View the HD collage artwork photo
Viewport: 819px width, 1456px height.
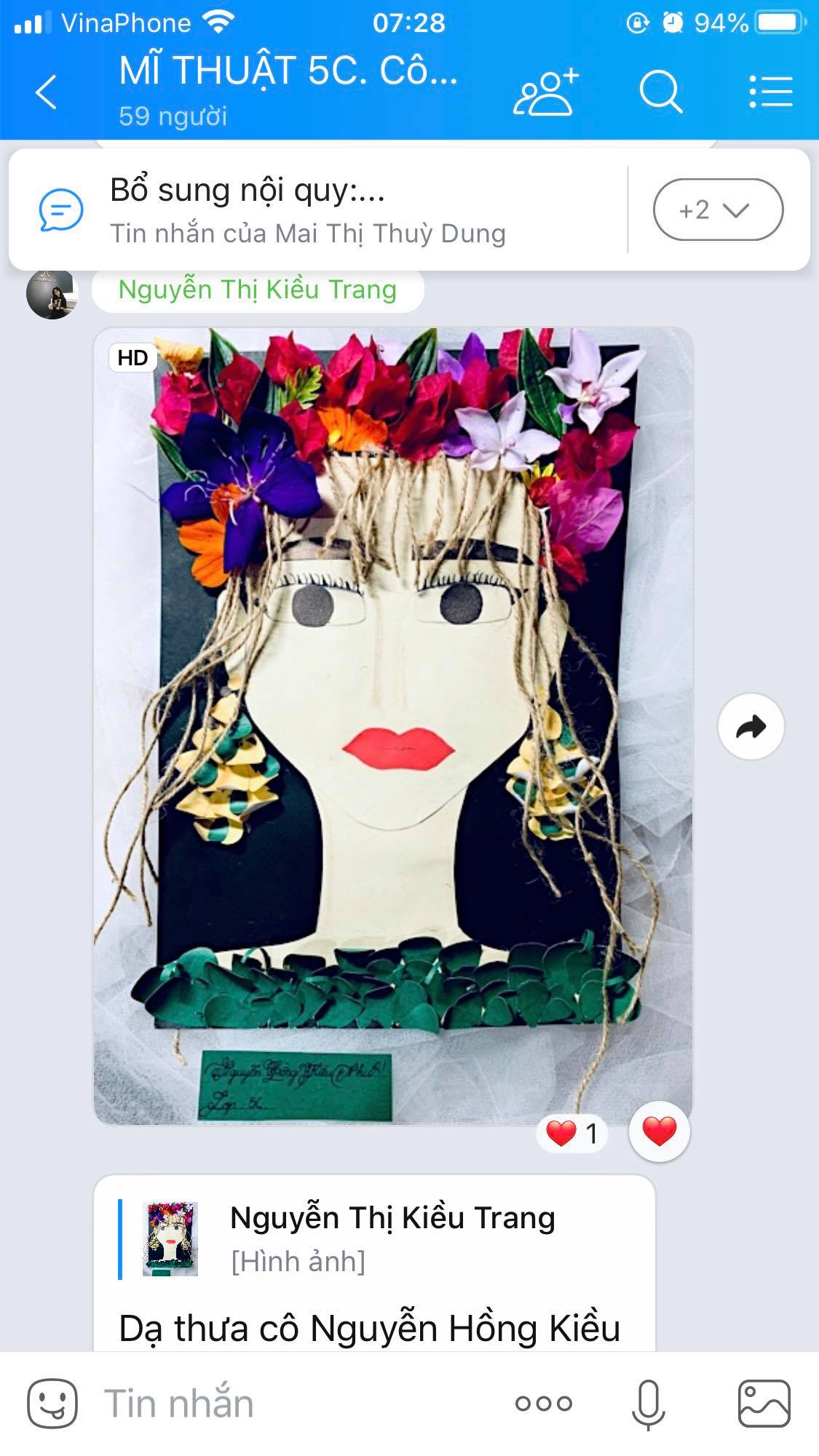pyautogui.click(x=393, y=725)
